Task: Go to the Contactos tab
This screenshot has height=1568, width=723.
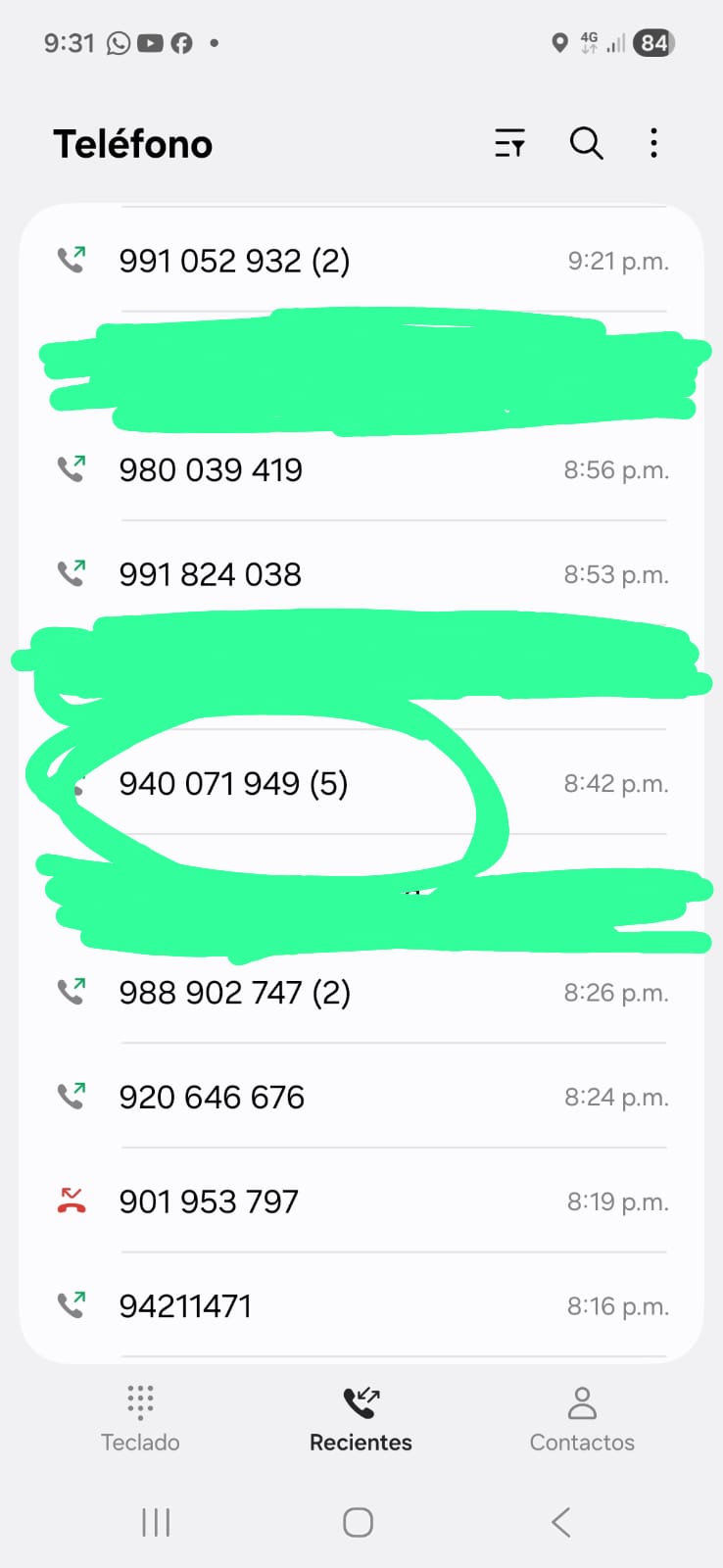Action: (x=582, y=1418)
